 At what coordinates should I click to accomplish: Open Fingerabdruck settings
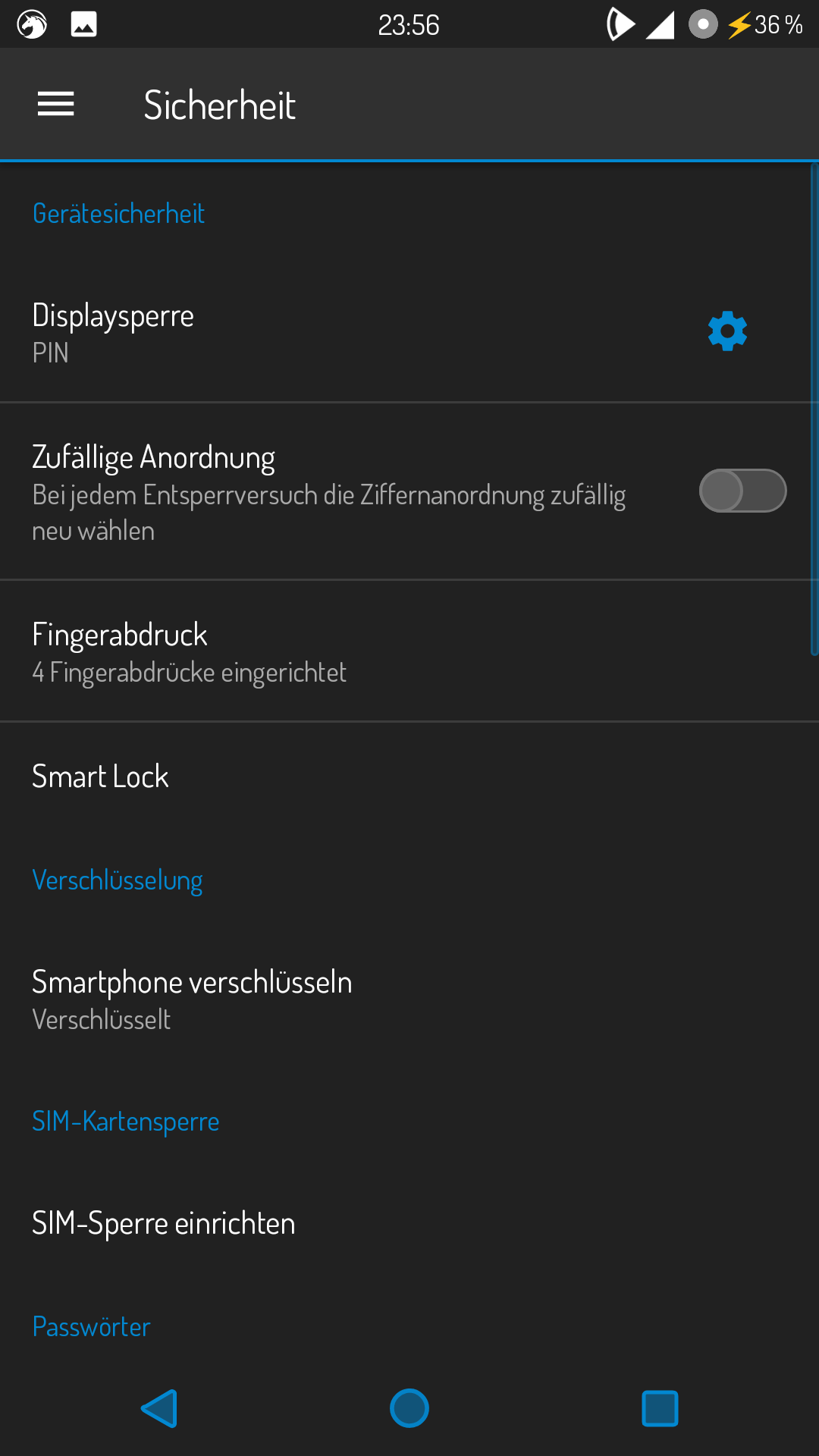pyautogui.click(x=303, y=652)
